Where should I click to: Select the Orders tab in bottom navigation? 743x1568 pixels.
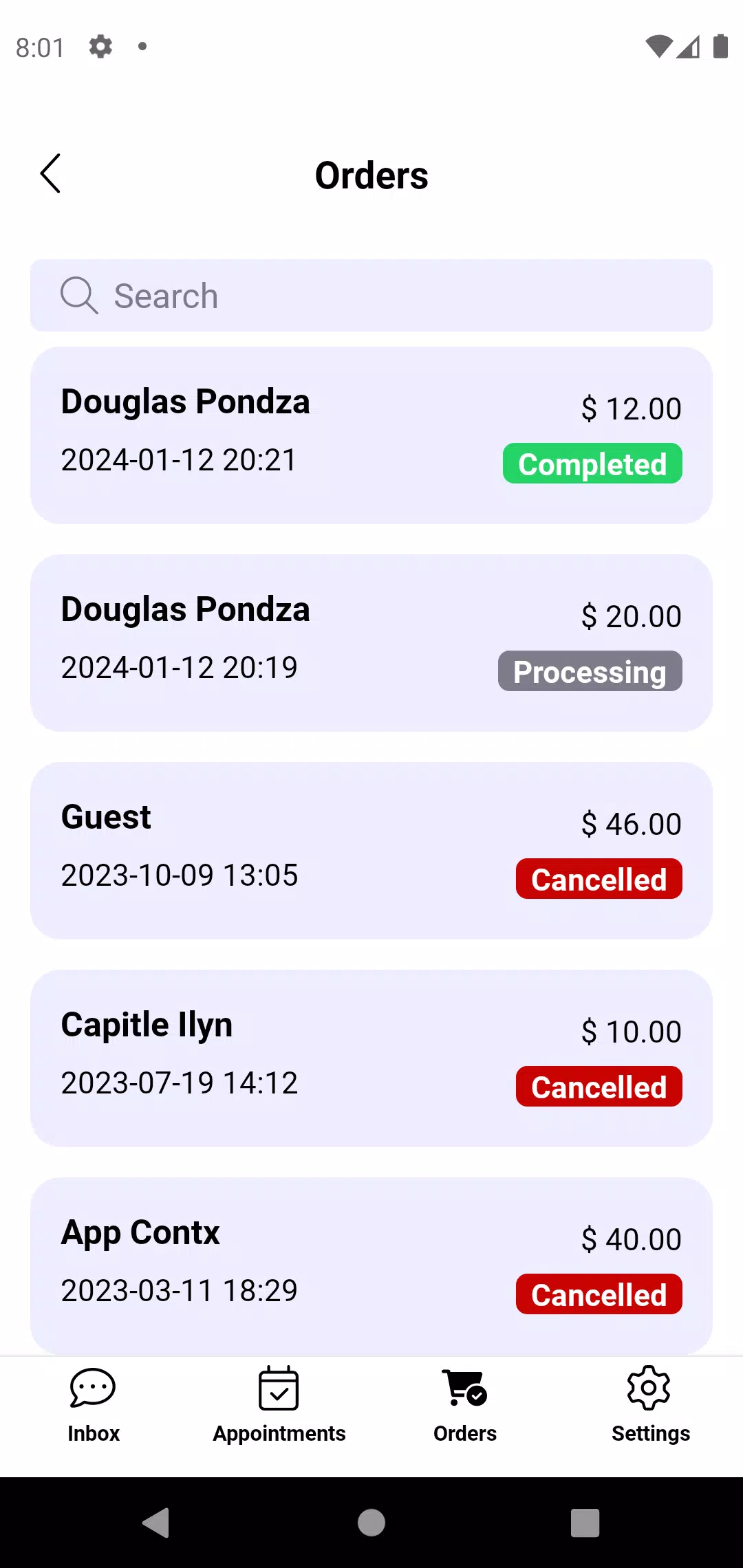coord(464,1405)
